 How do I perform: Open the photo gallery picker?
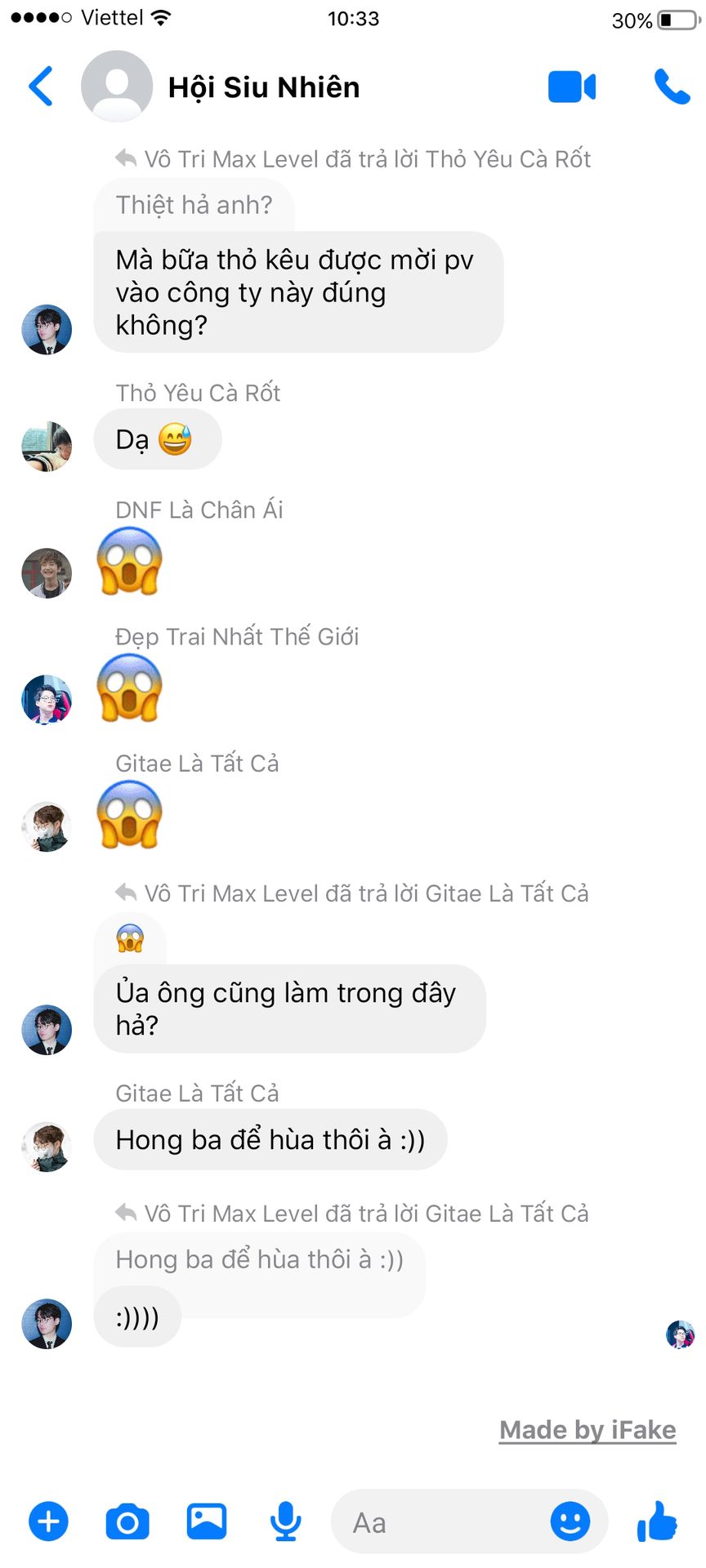[207, 1521]
